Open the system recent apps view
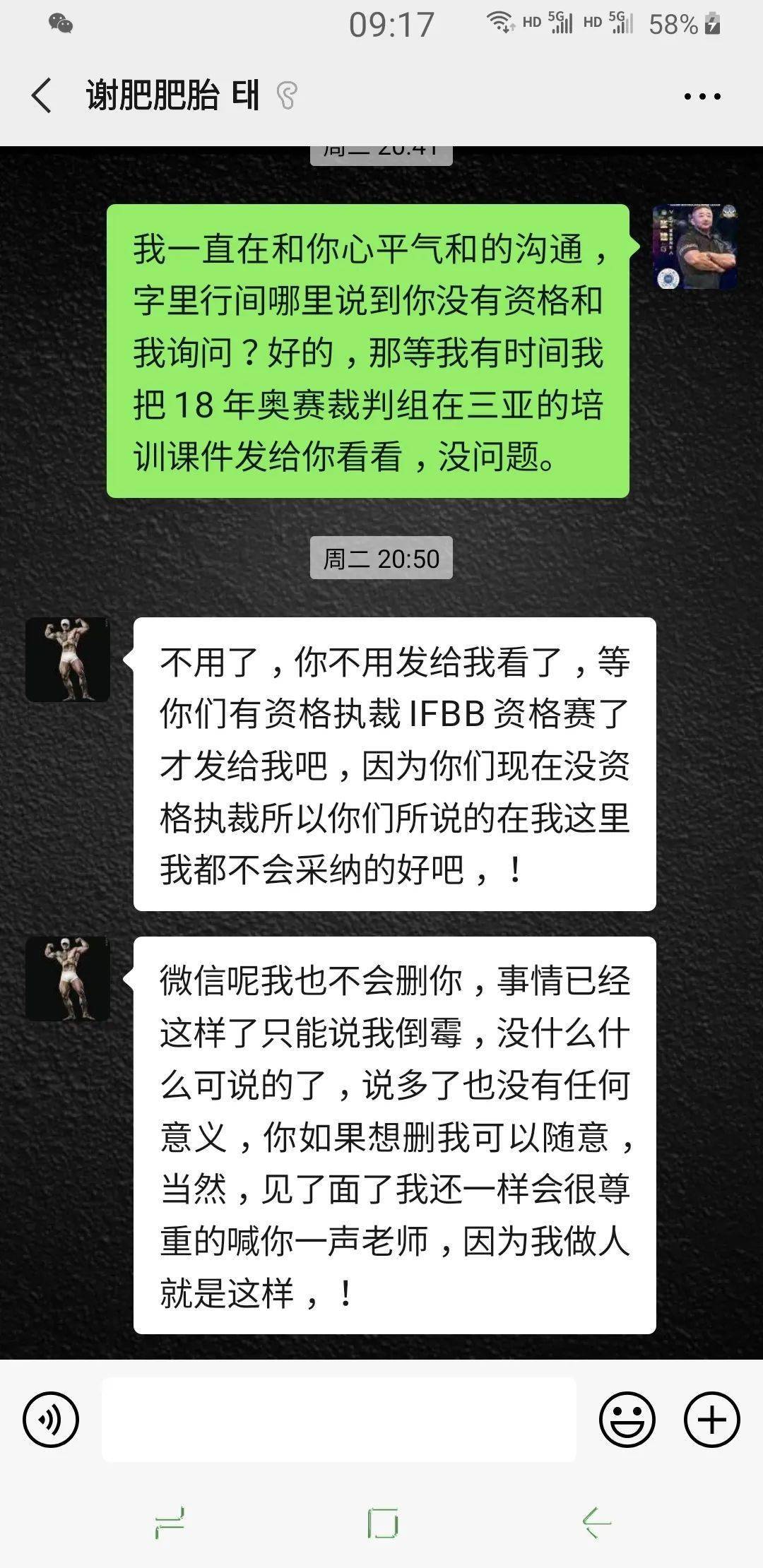763x1568 pixels. pyautogui.click(x=170, y=1522)
